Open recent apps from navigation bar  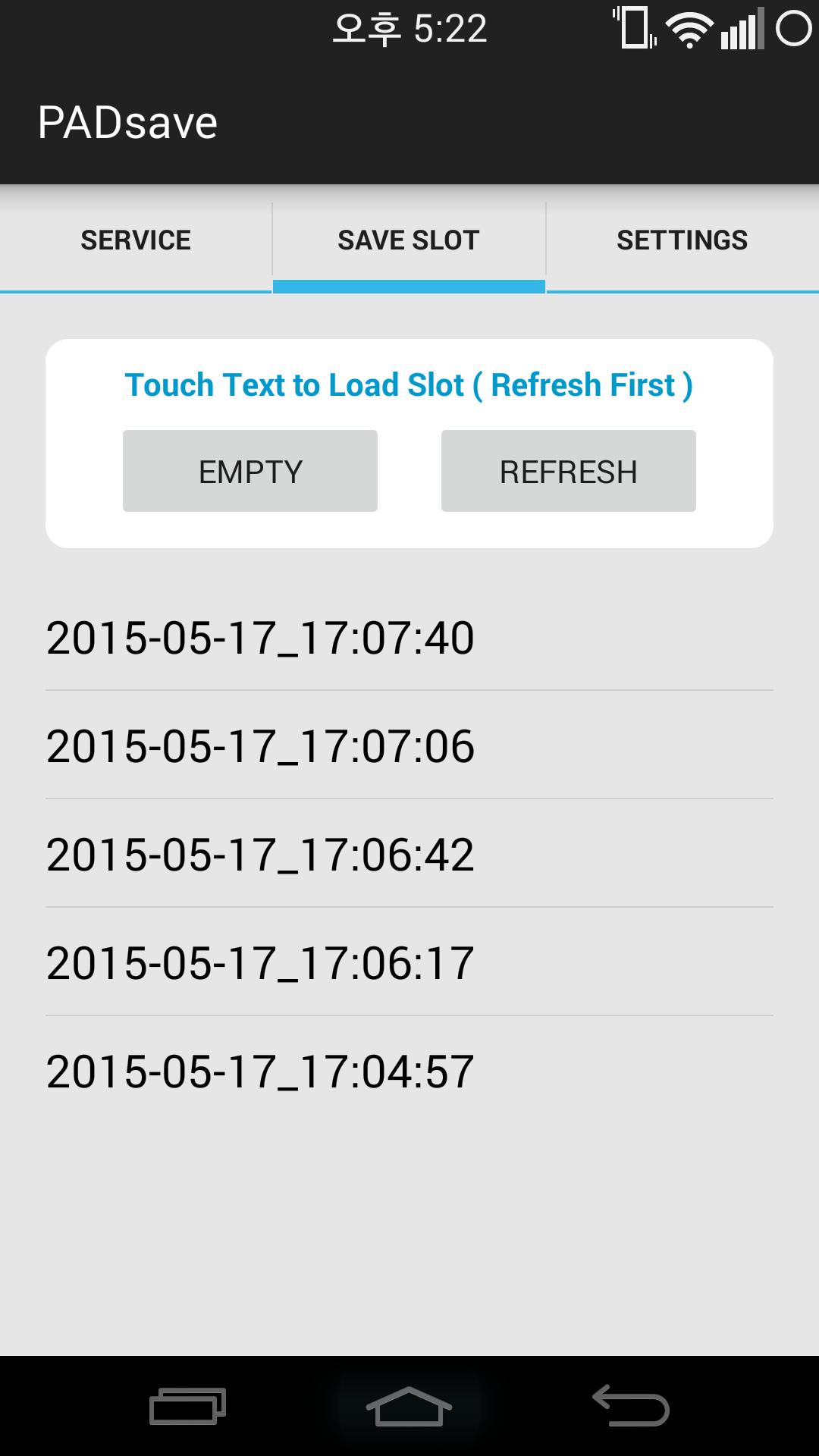pyautogui.click(x=188, y=1407)
